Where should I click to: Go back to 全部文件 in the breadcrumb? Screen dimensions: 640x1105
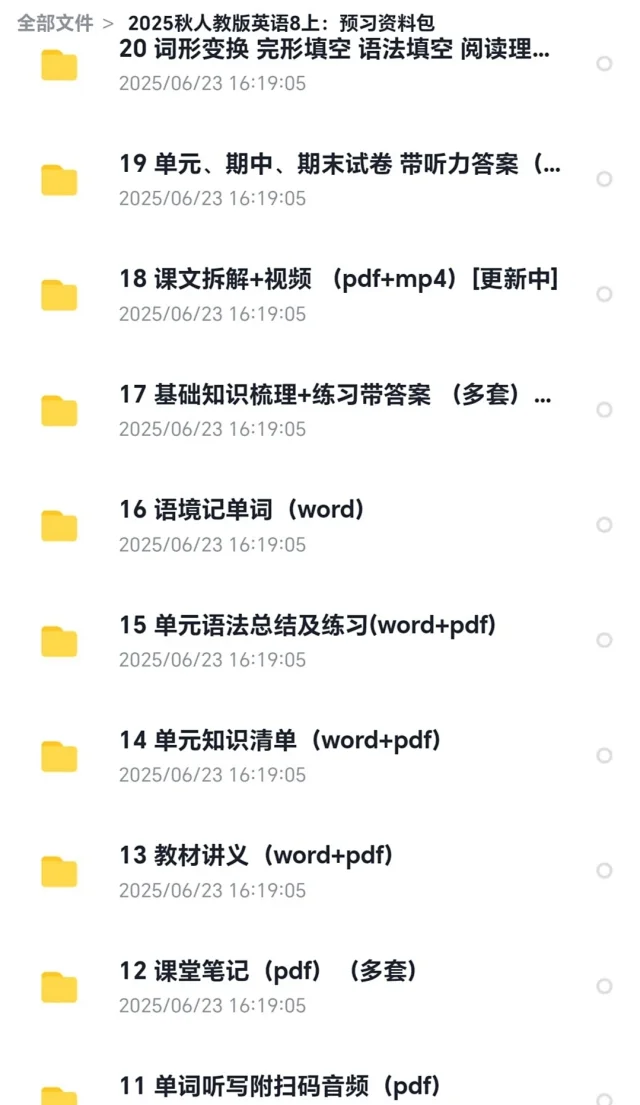pyautogui.click(x=55, y=23)
